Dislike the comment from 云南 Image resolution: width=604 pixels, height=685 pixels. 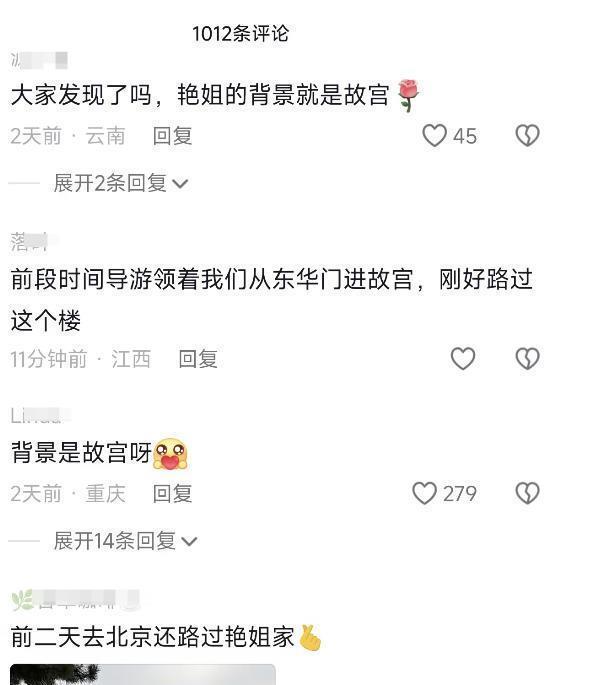click(527, 136)
